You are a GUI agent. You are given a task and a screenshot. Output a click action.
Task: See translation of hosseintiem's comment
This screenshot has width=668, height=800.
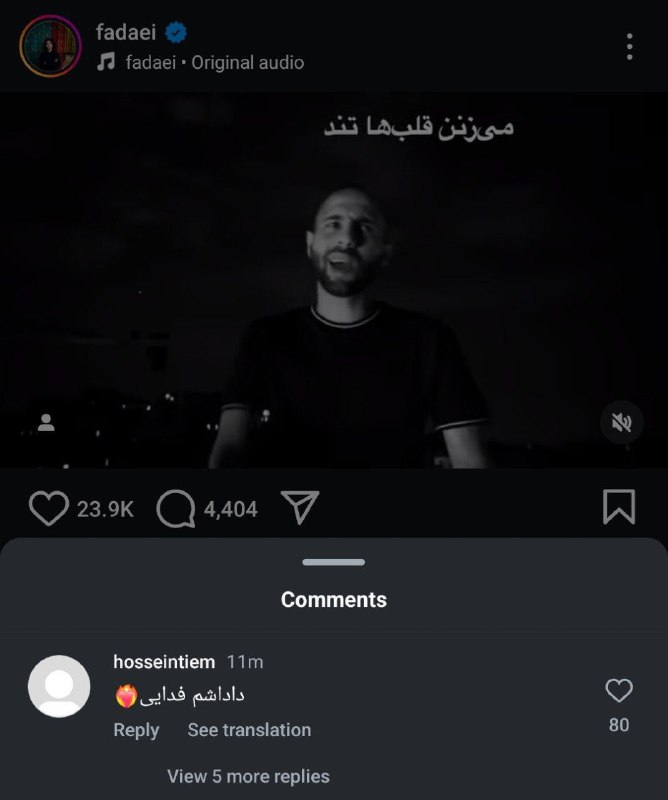click(x=249, y=730)
